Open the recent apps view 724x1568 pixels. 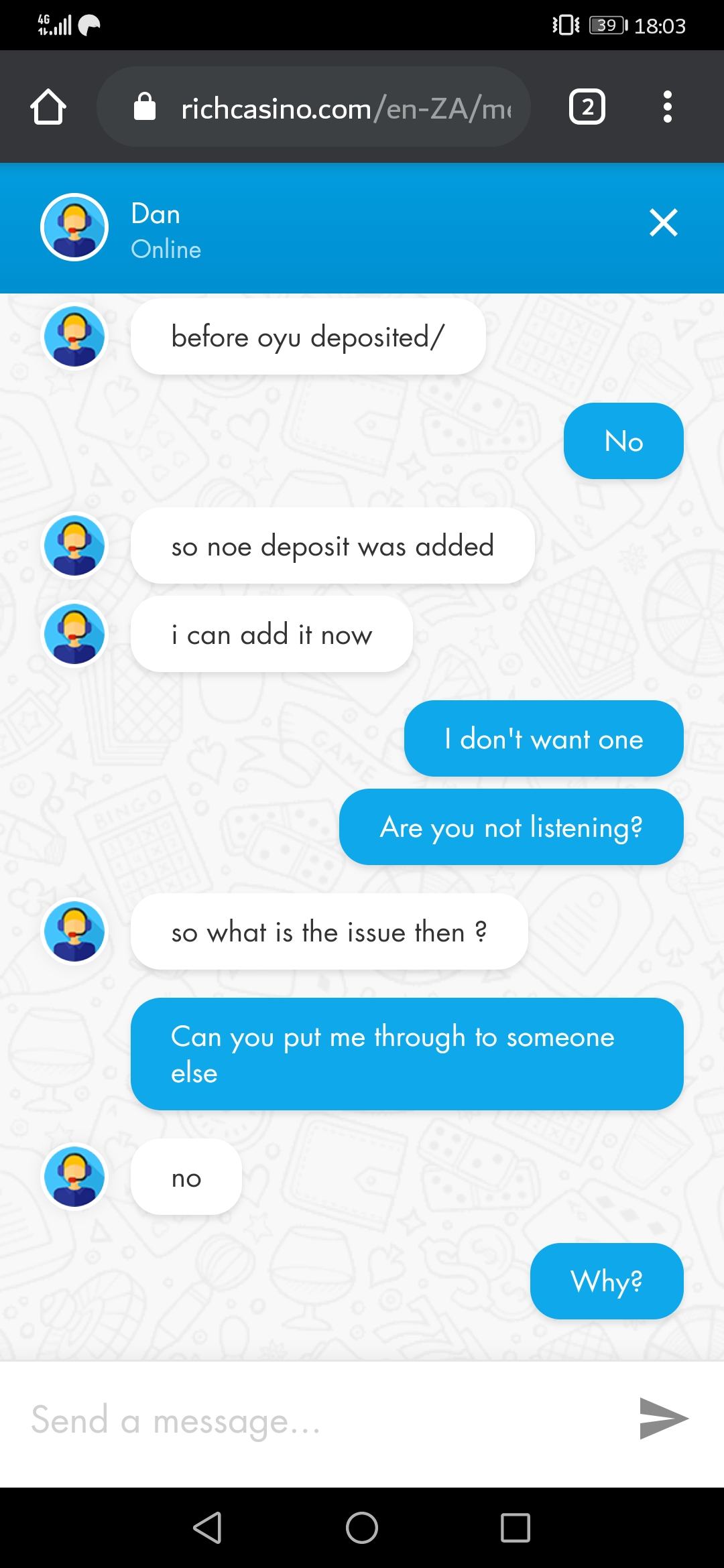515,1528
